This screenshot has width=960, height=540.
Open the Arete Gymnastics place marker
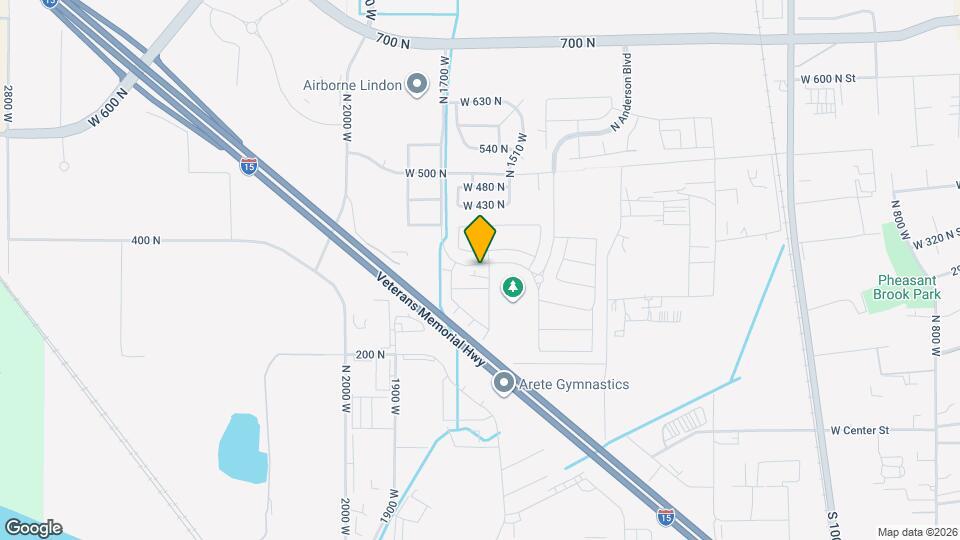[x=505, y=384]
